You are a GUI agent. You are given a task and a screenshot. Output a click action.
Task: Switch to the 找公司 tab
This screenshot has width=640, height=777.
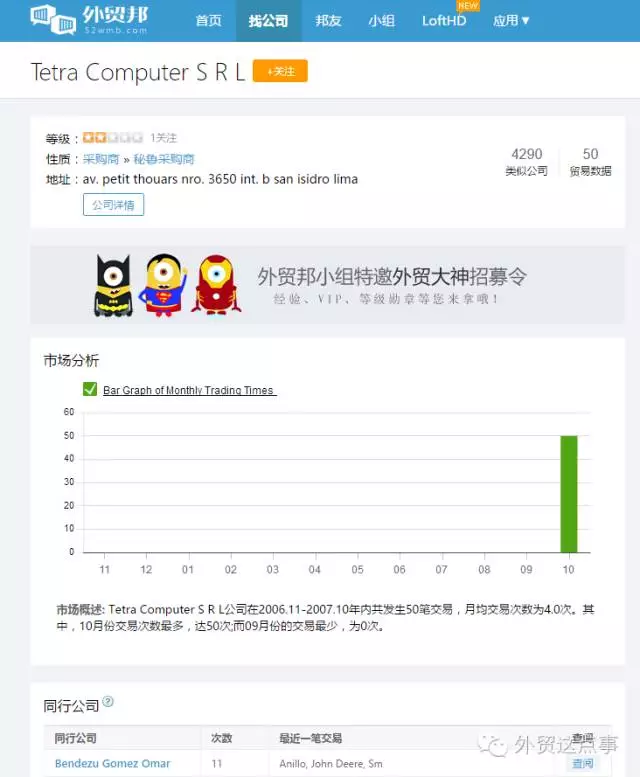tap(268, 20)
